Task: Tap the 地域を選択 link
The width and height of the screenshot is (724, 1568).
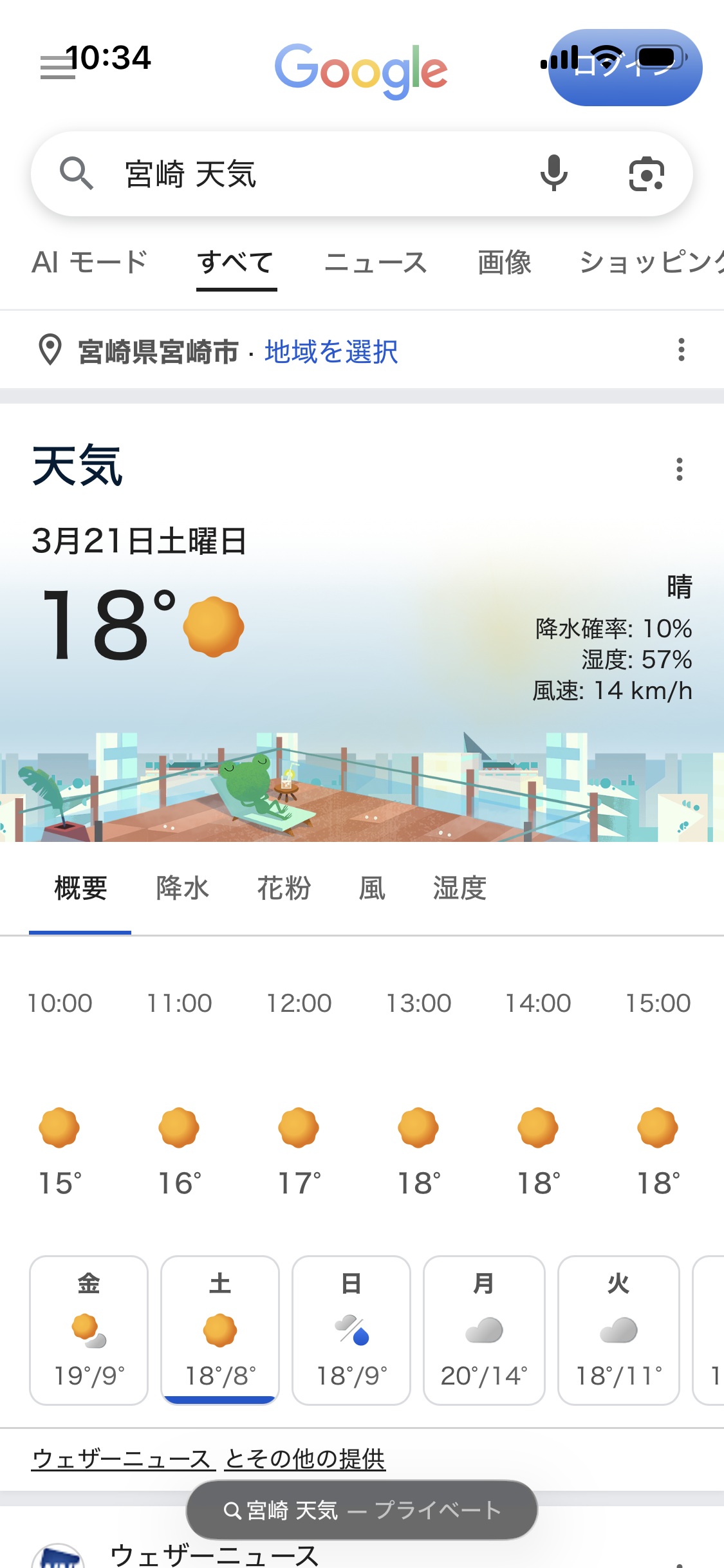Action: point(331,351)
